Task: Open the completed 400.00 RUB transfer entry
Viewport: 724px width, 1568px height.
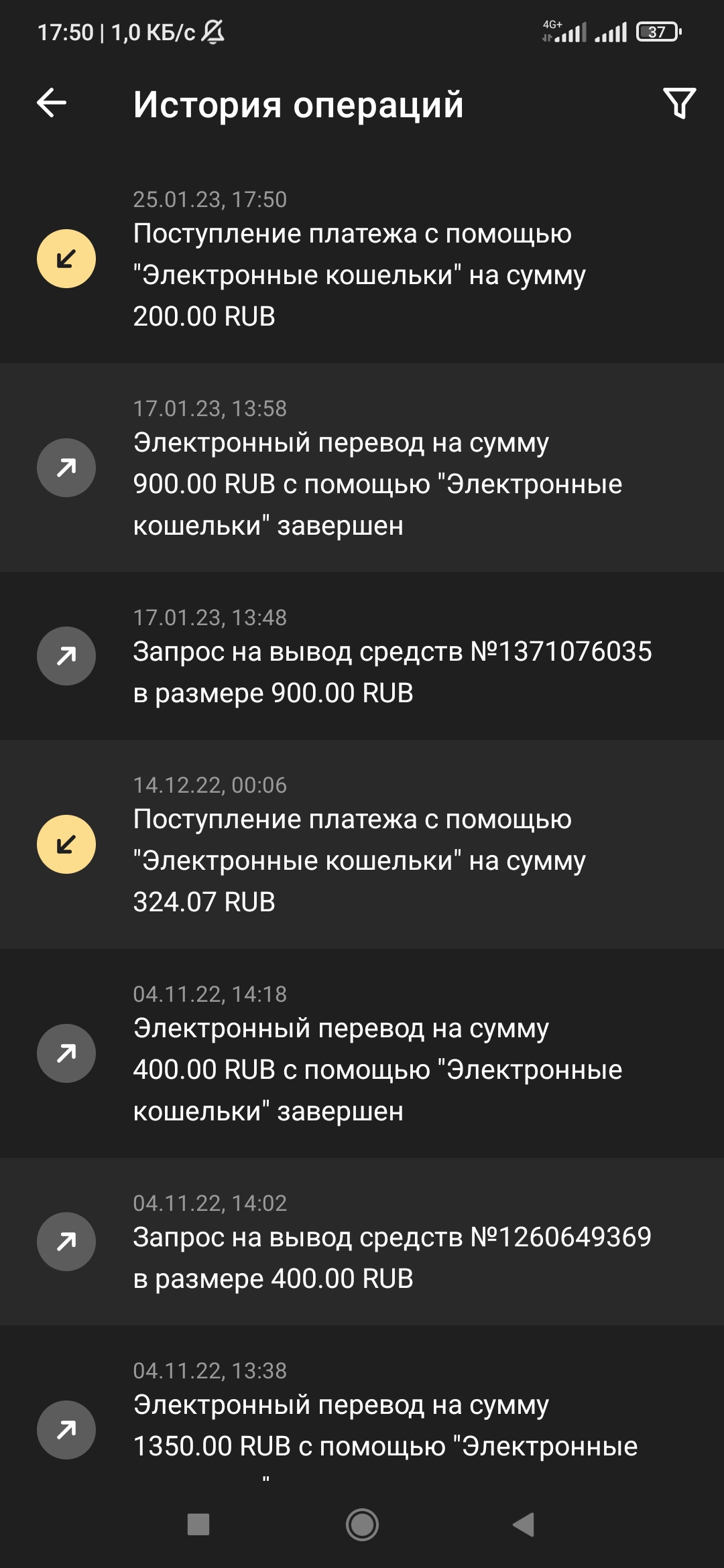Action: tap(362, 1053)
